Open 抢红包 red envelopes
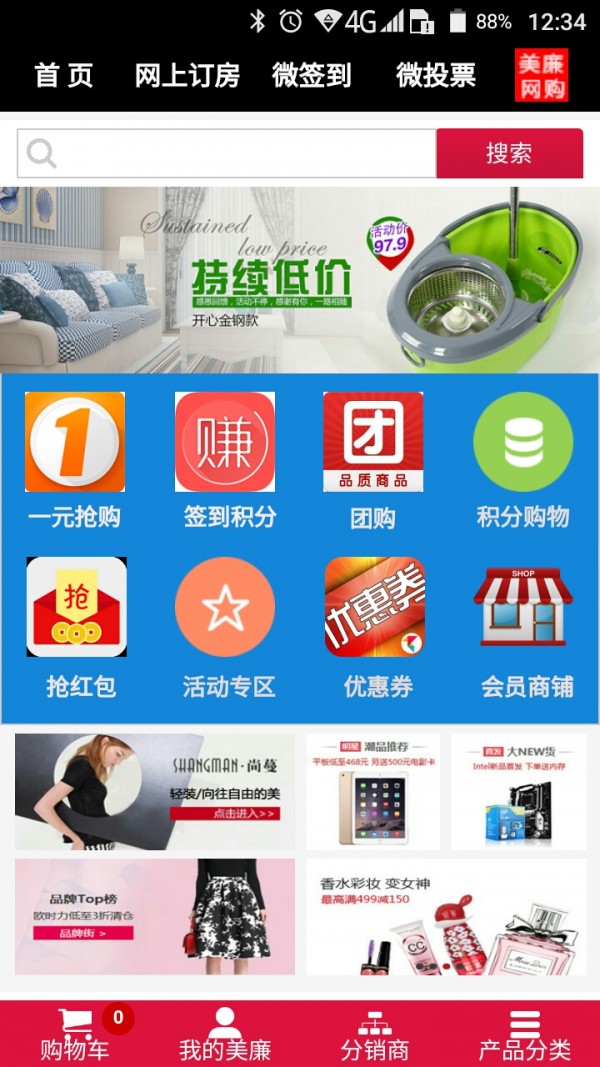 coord(77,625)
